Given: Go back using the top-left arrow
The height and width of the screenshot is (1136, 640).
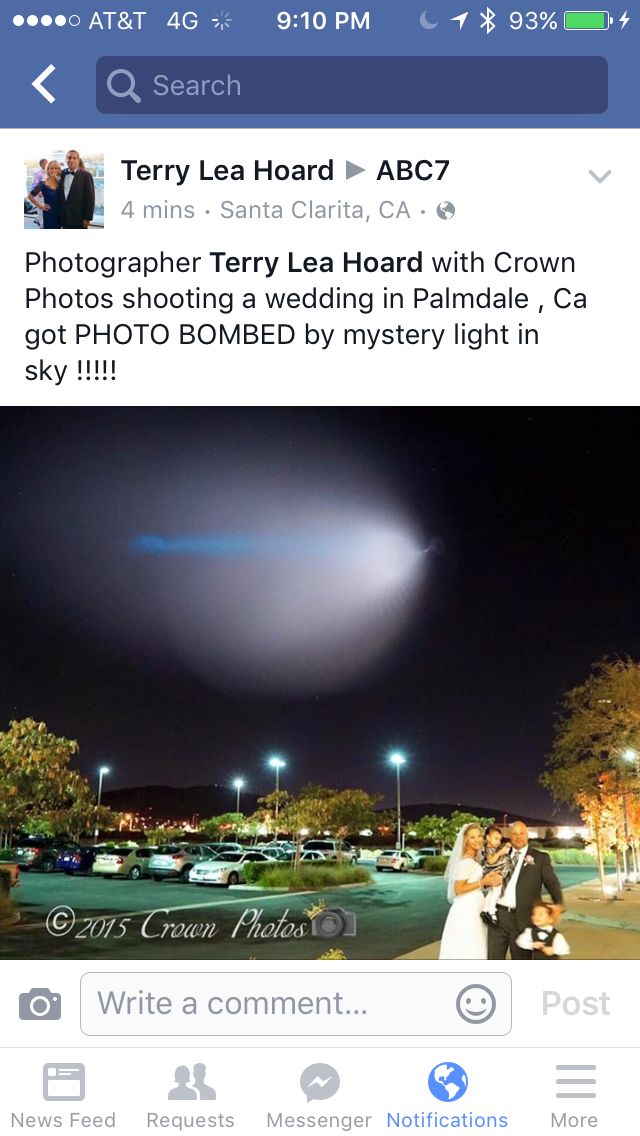Looking at the screenshot, I should [x=44, y=85].
